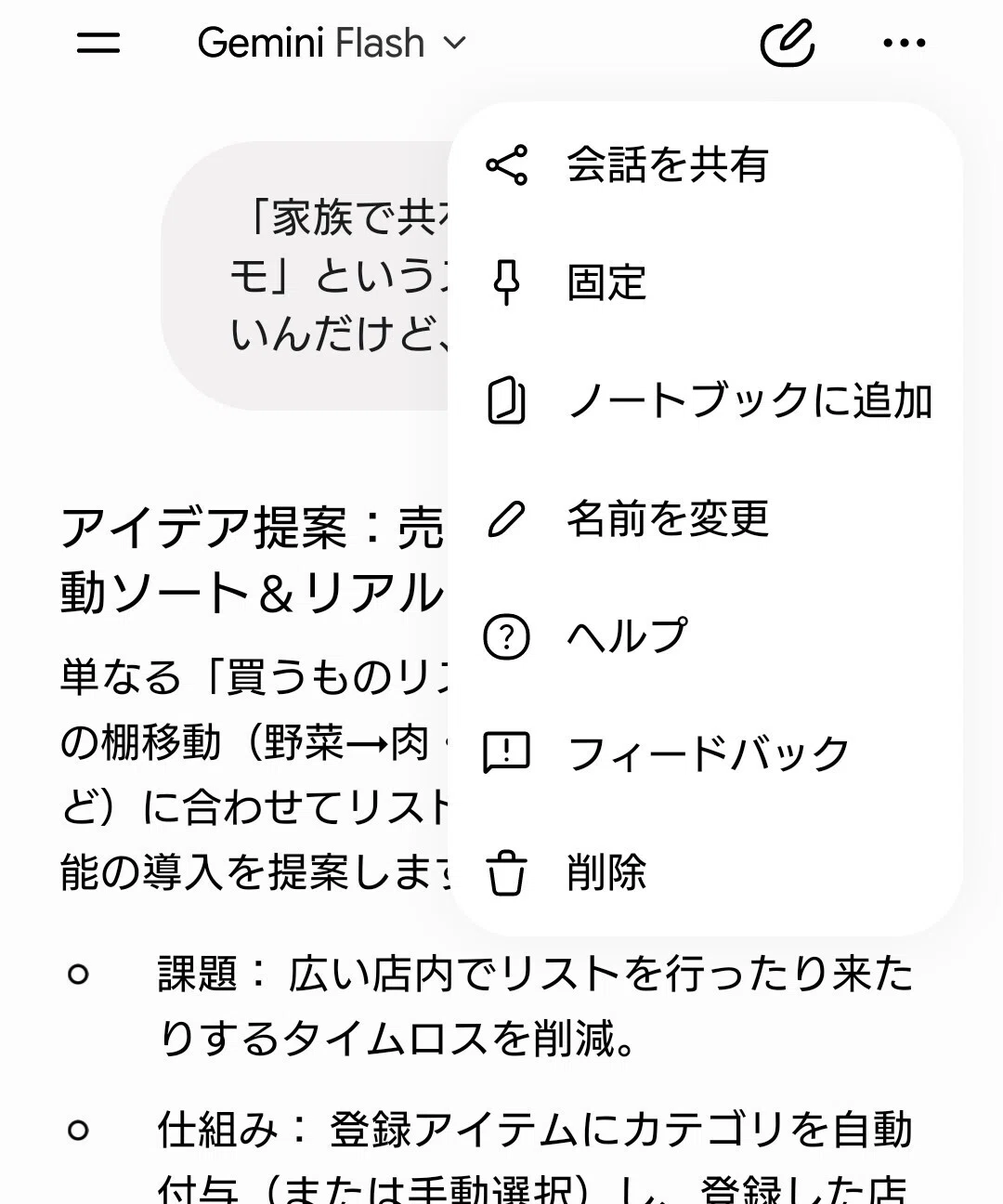Choose 名前を変更 to rename the chat
Image resolution: width=1003 pixels, height=1204 pixels.
point(705,518)
